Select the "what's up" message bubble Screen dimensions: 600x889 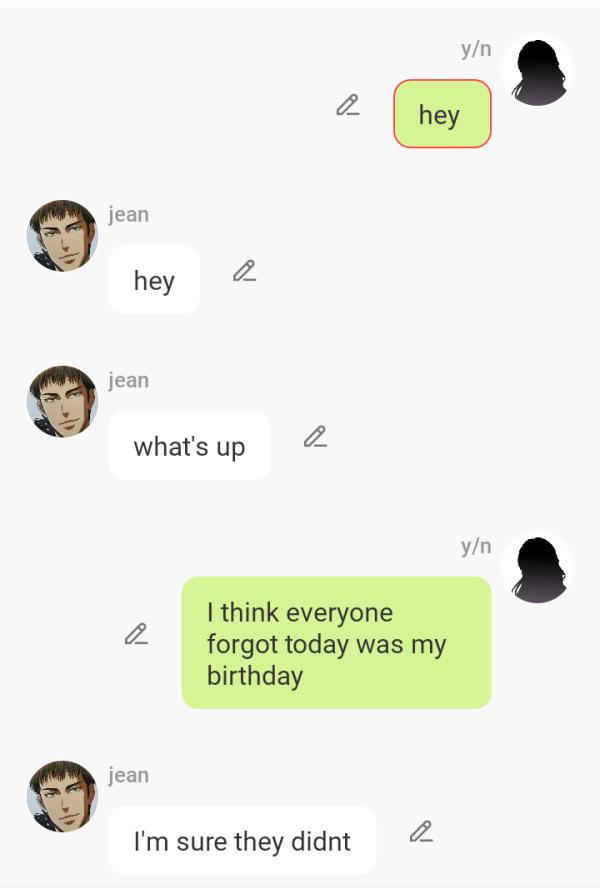tap(189, 446)
